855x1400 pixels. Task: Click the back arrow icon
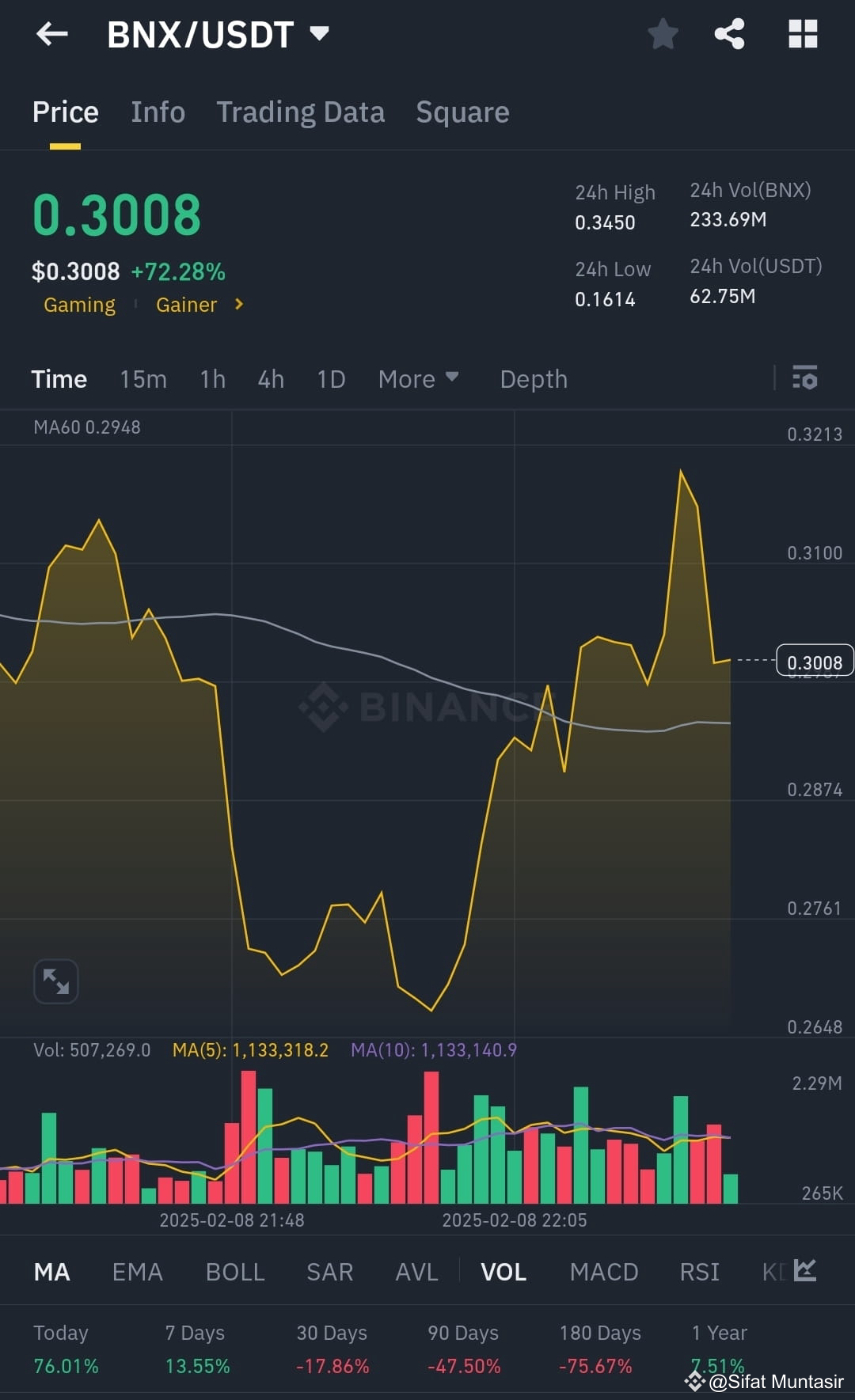[51, 33]
